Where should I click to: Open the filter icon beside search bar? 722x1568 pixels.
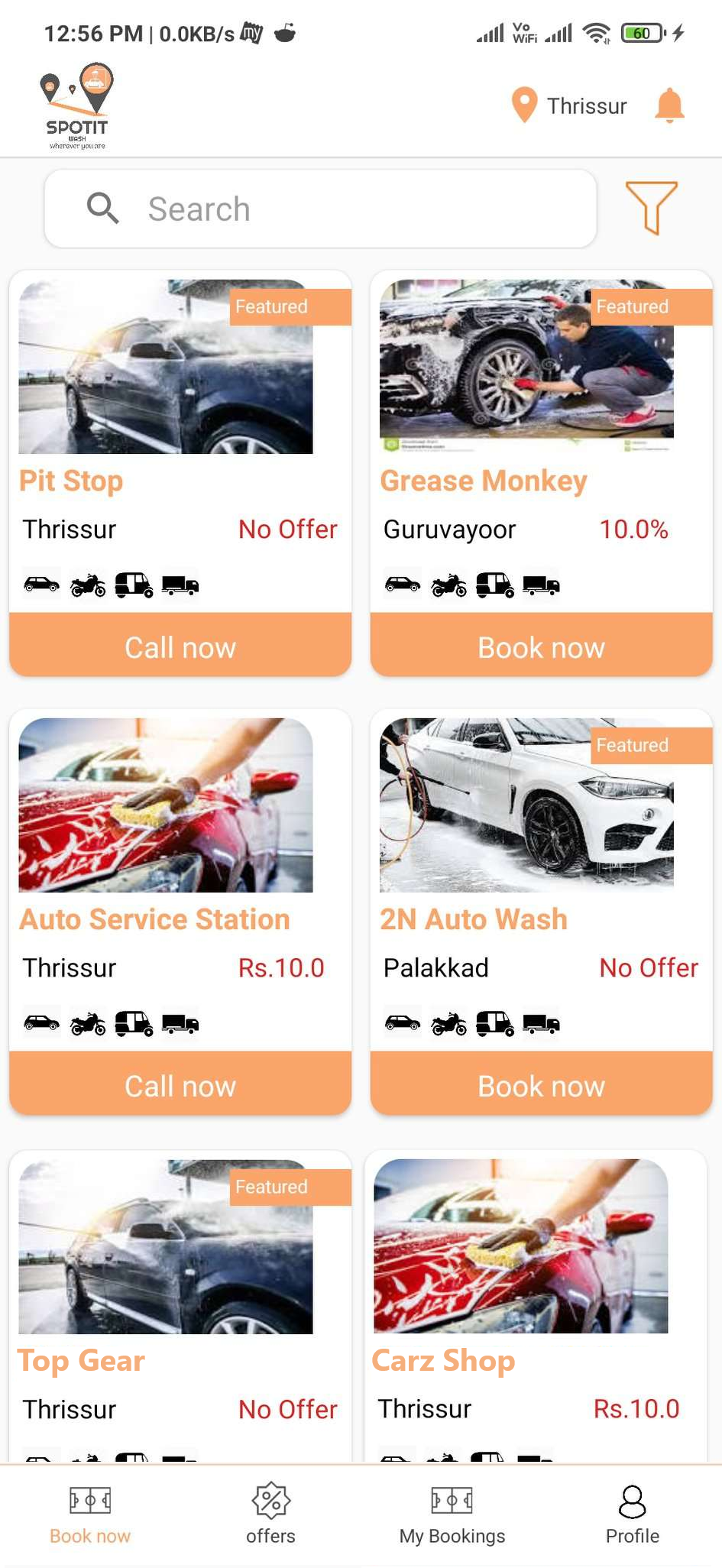coord(652,207)
